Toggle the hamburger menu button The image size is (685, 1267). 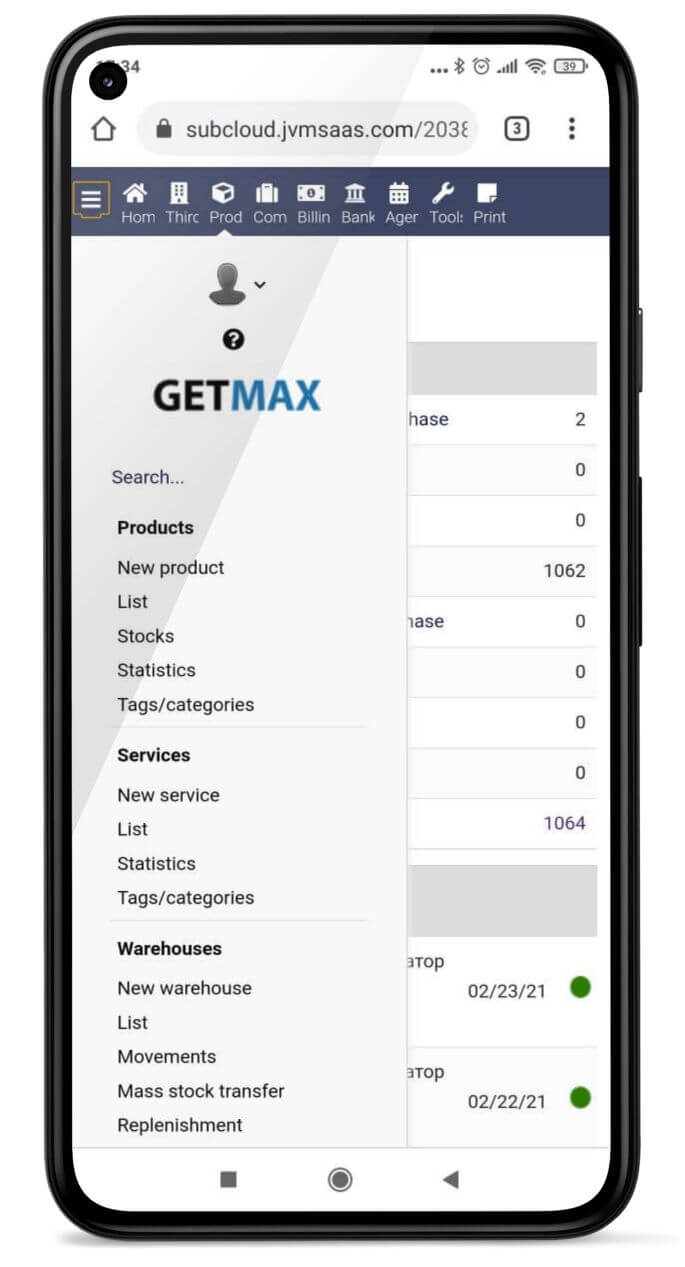pos(91,200)
